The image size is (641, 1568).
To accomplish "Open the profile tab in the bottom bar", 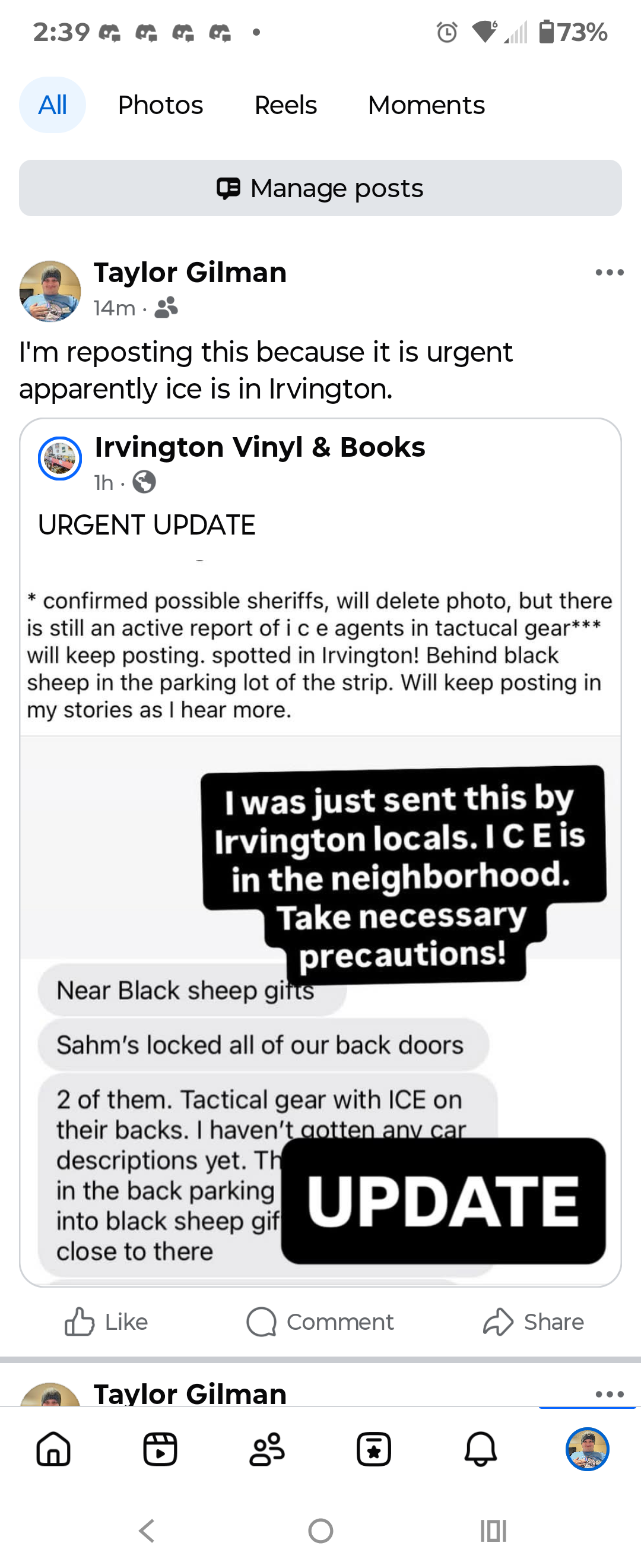I will pyautogui.click(x=587, y=1449).
